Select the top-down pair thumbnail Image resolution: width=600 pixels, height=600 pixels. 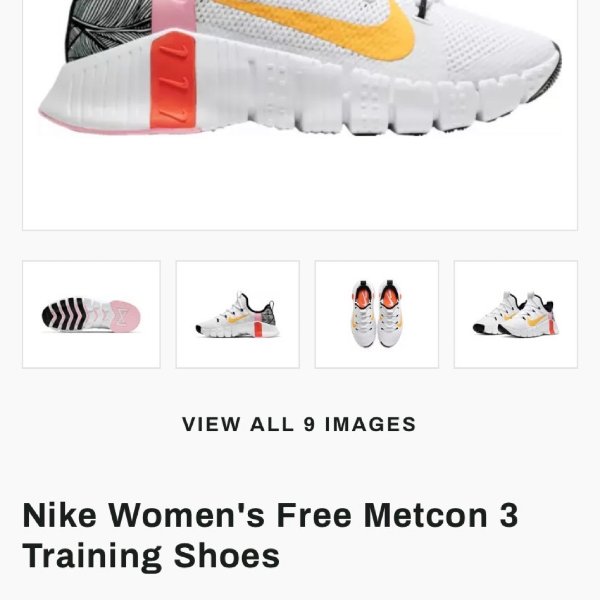coord(376,315)
